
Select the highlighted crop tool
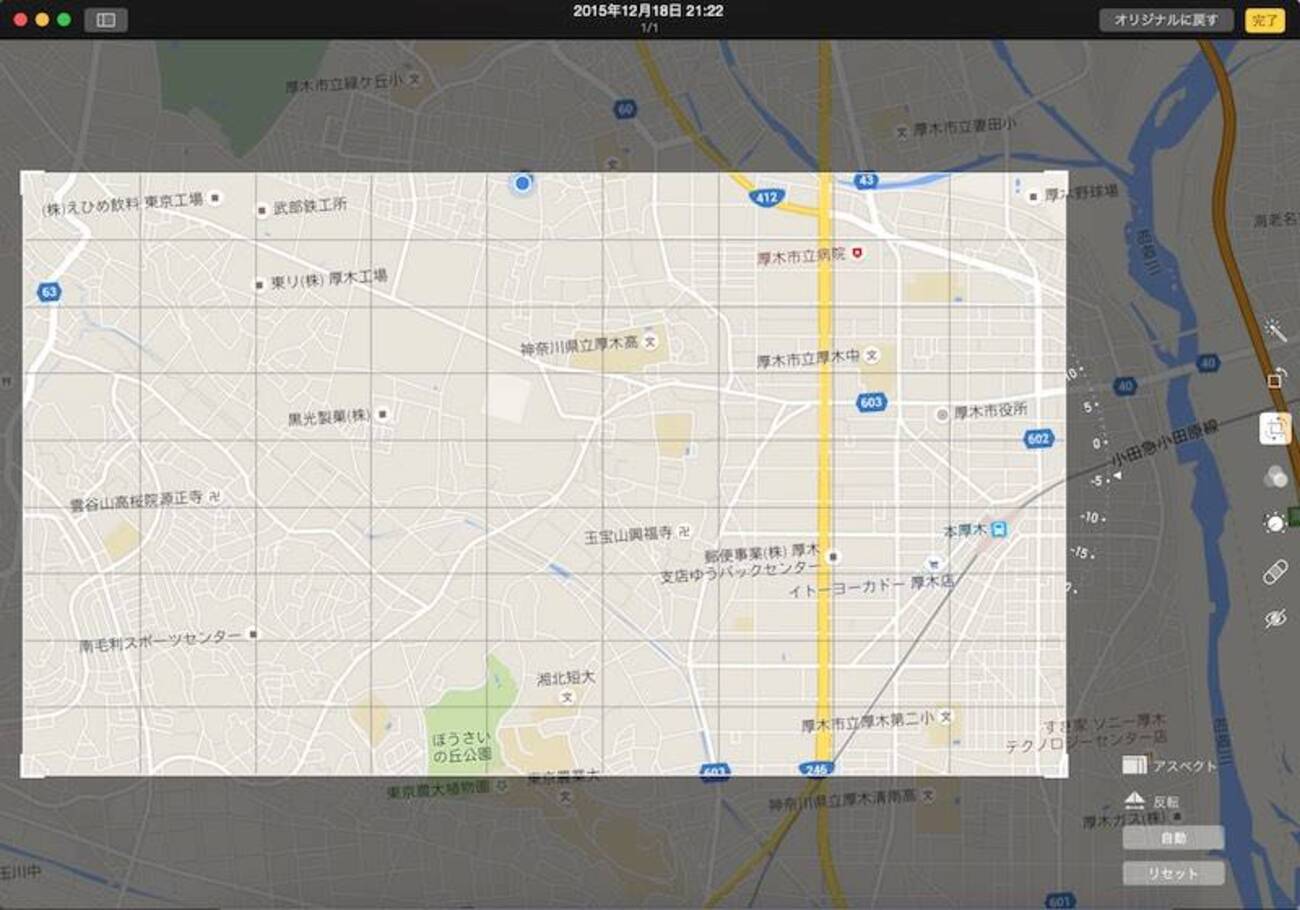(1274, 428)
